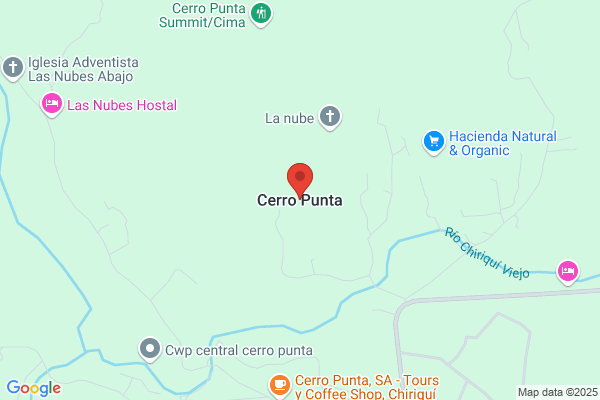Open the La nube church marker
The image size is (600, 400).
tap(331, 117)
